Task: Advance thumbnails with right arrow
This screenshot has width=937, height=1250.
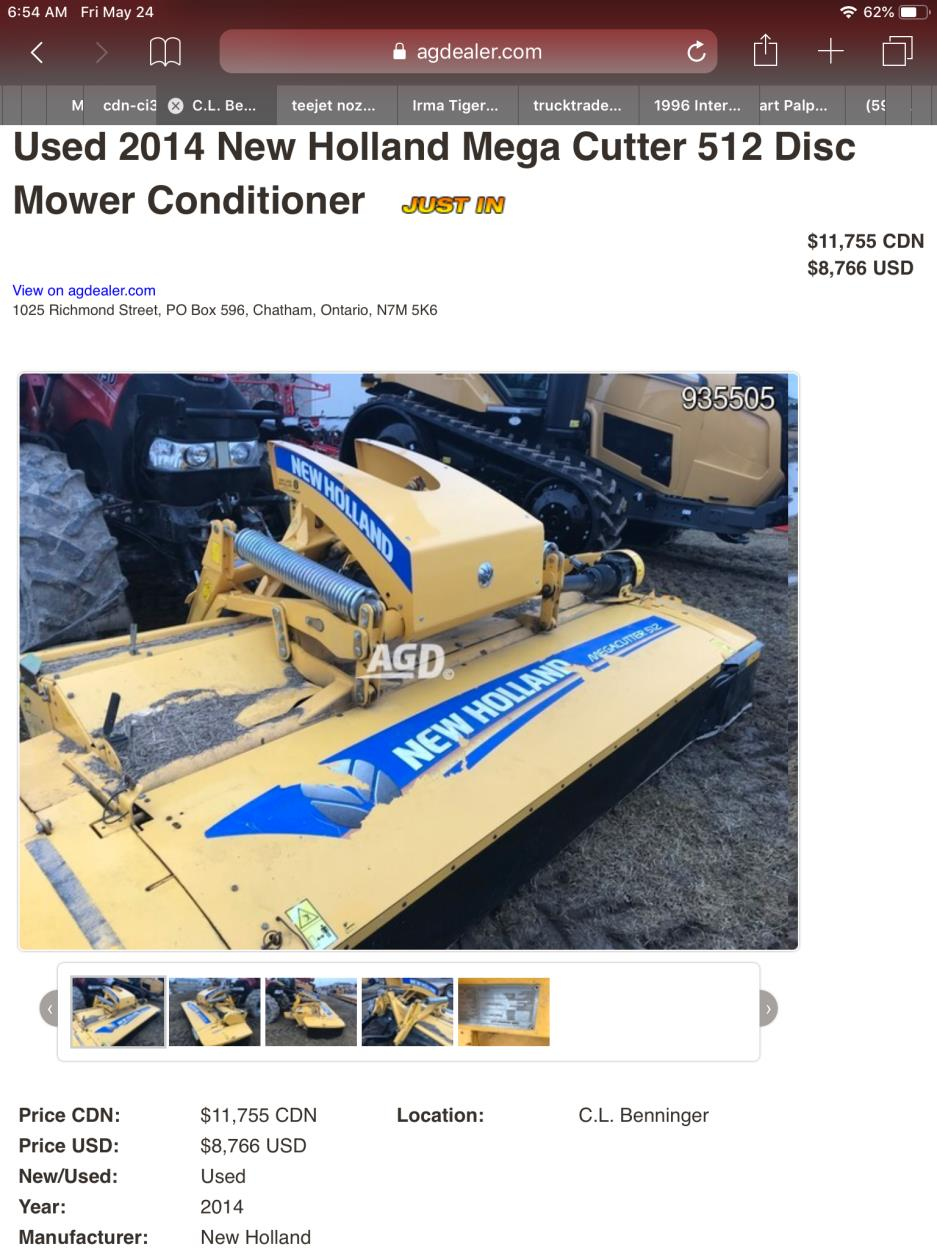Action: click(767, 1009)
